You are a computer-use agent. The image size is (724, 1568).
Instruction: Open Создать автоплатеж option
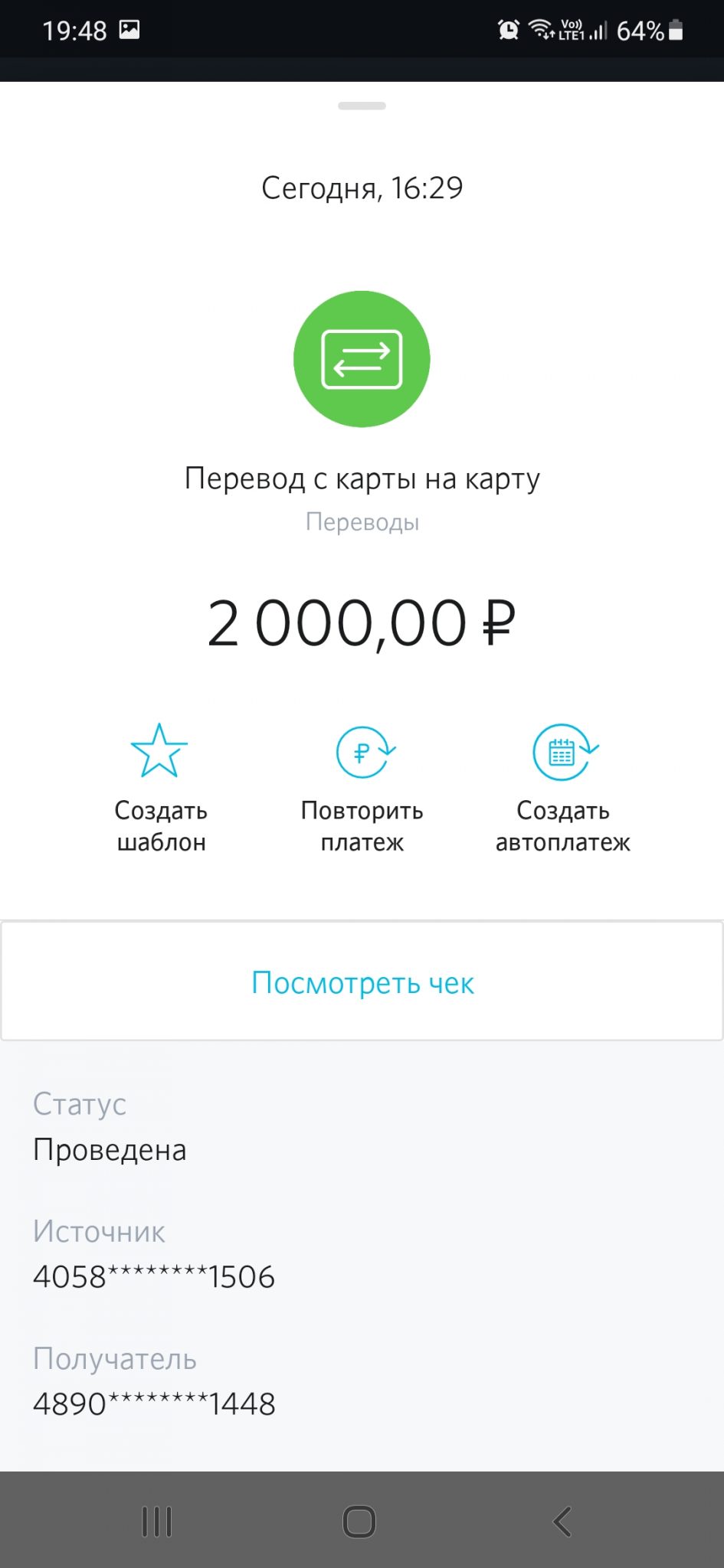(x=563, y=789)
